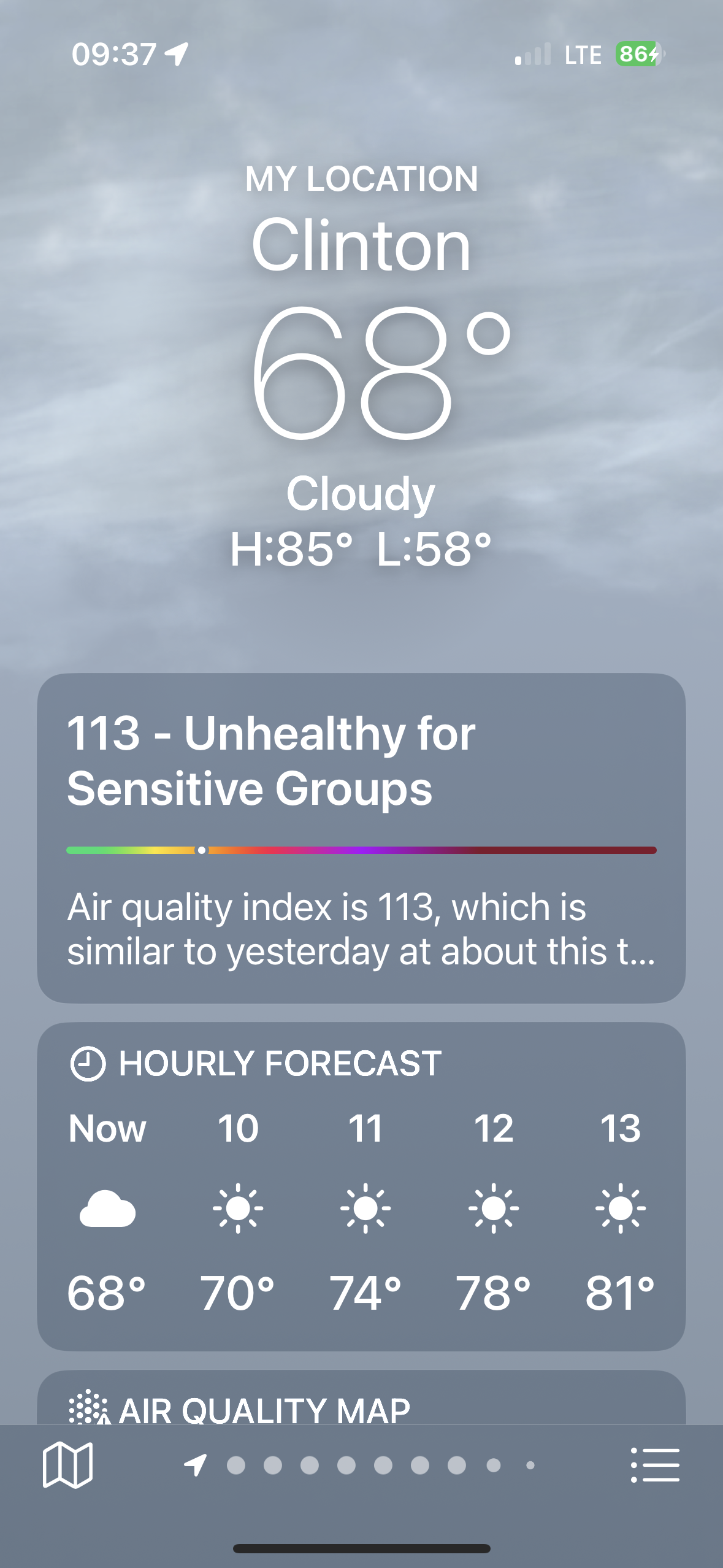Screen dimensions: 723x1568
Task: Open the saved locations list
Action: (x=655, y=1465)
